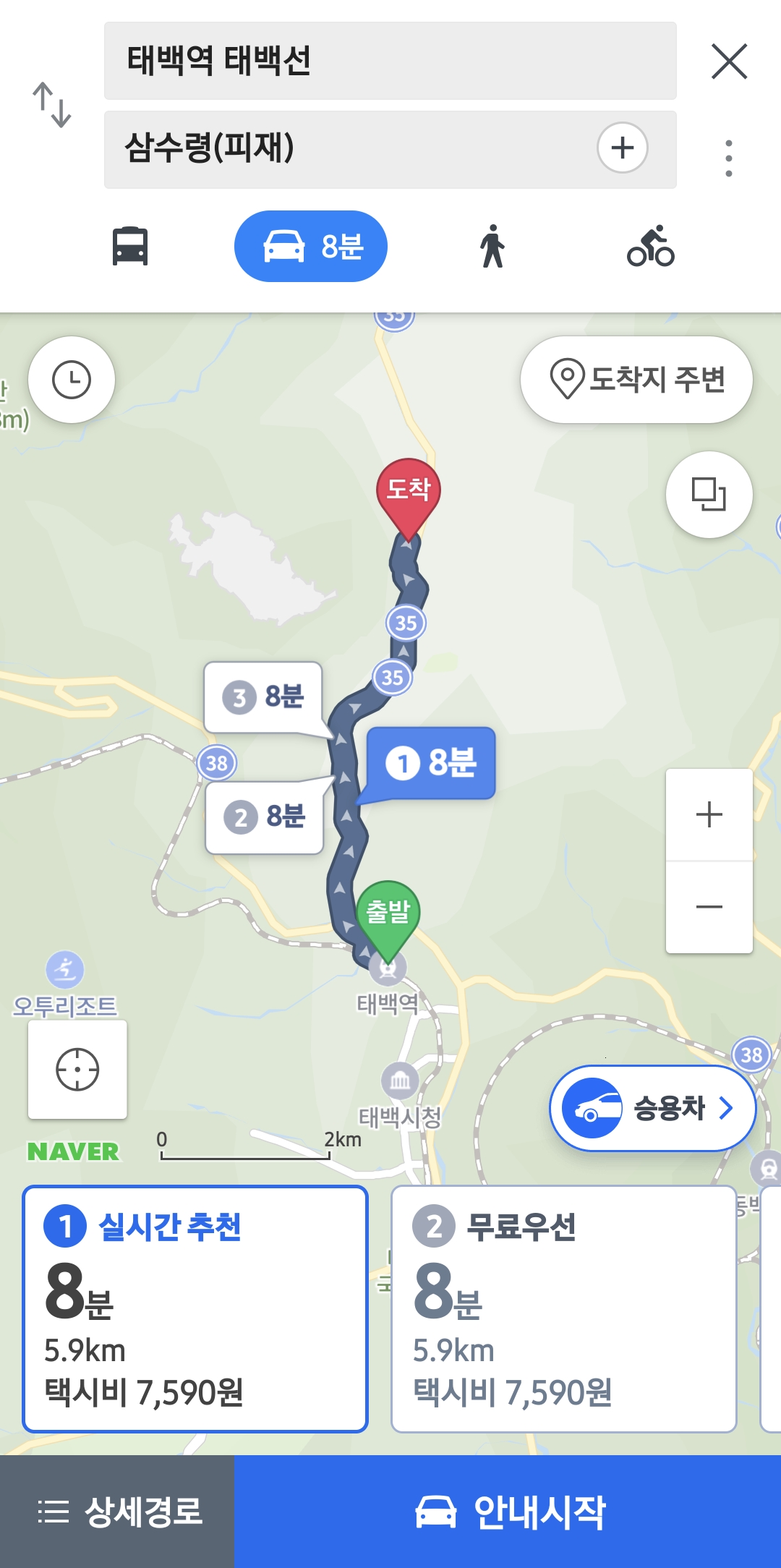Switch to walking directions
781x1568 pixels.
tap(492, 247)
